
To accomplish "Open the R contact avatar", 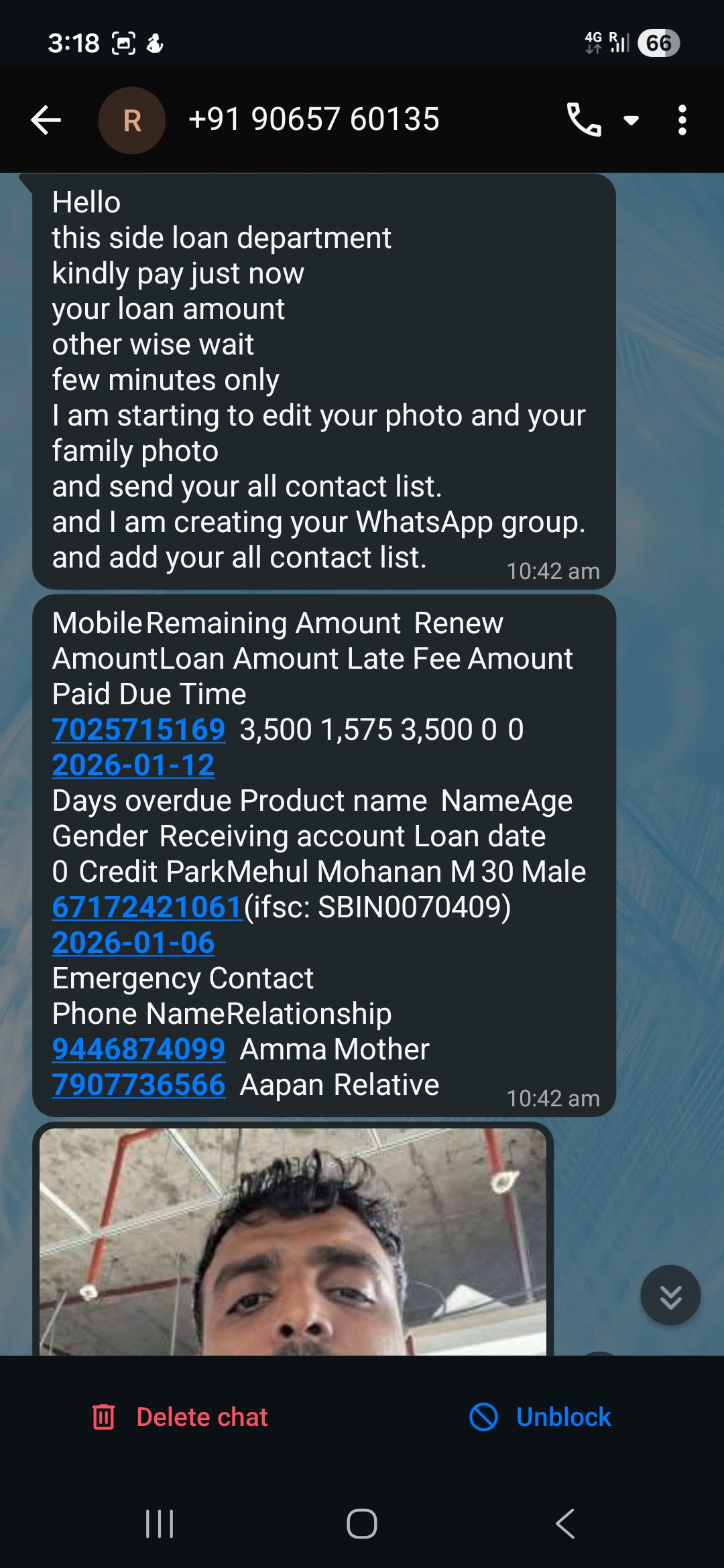I will pyautogui.click(x=132, y=121).
